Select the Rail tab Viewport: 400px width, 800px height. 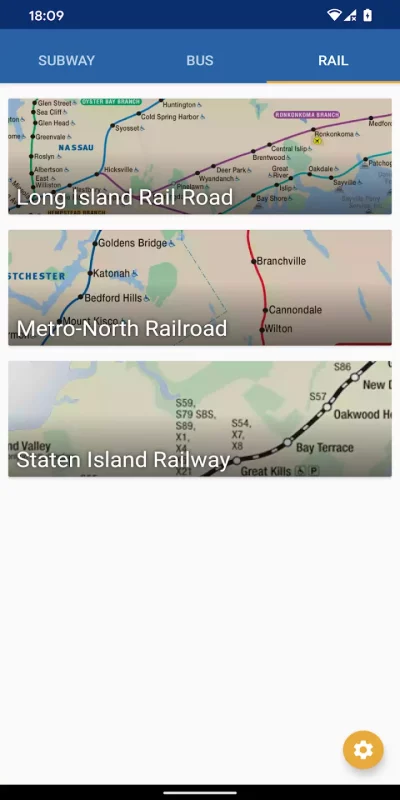coord(333,60)
